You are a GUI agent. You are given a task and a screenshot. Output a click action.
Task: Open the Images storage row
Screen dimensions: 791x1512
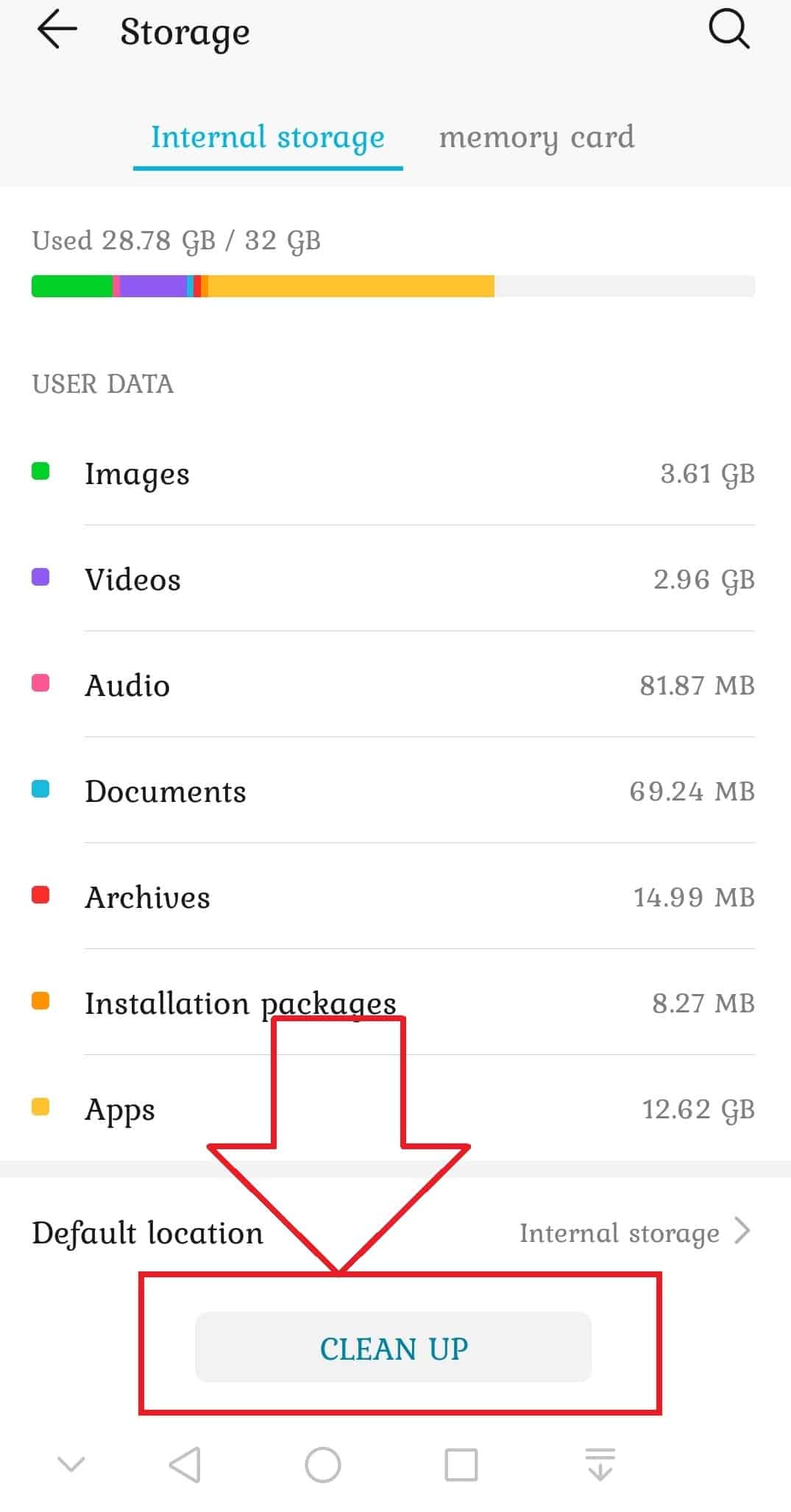[x=395, y=473]
